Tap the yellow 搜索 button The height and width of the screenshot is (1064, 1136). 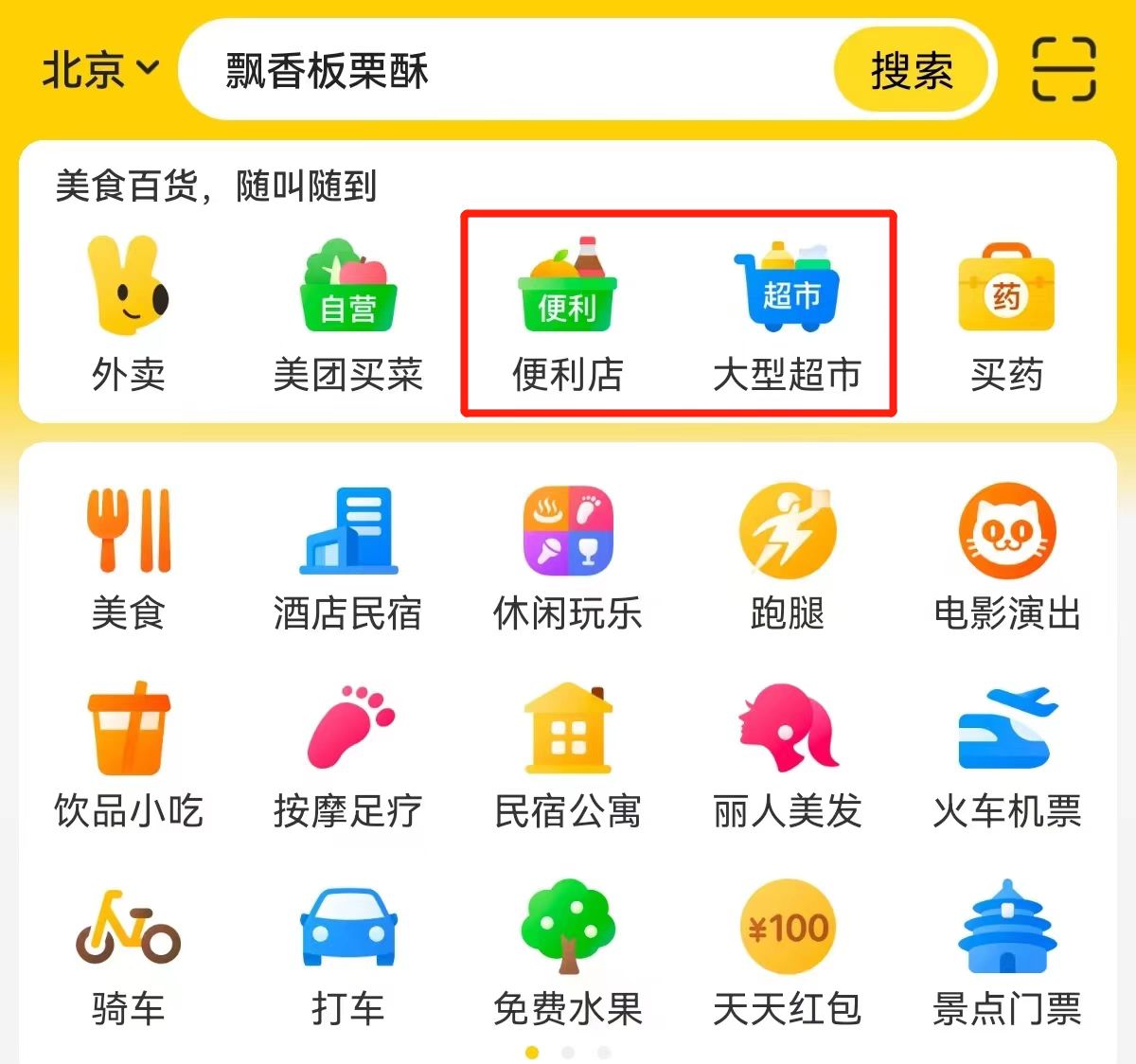tap(911, 71)
